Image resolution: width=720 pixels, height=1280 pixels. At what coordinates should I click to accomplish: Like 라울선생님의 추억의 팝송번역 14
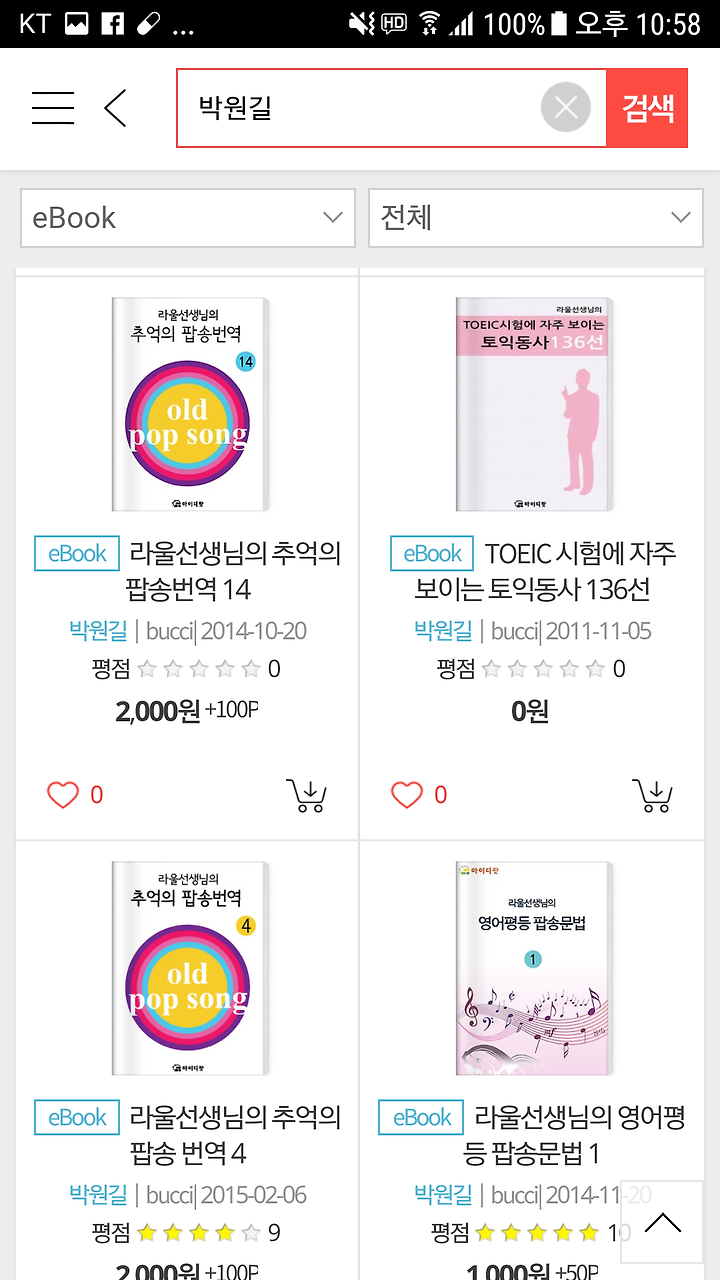tap(63, 795)
